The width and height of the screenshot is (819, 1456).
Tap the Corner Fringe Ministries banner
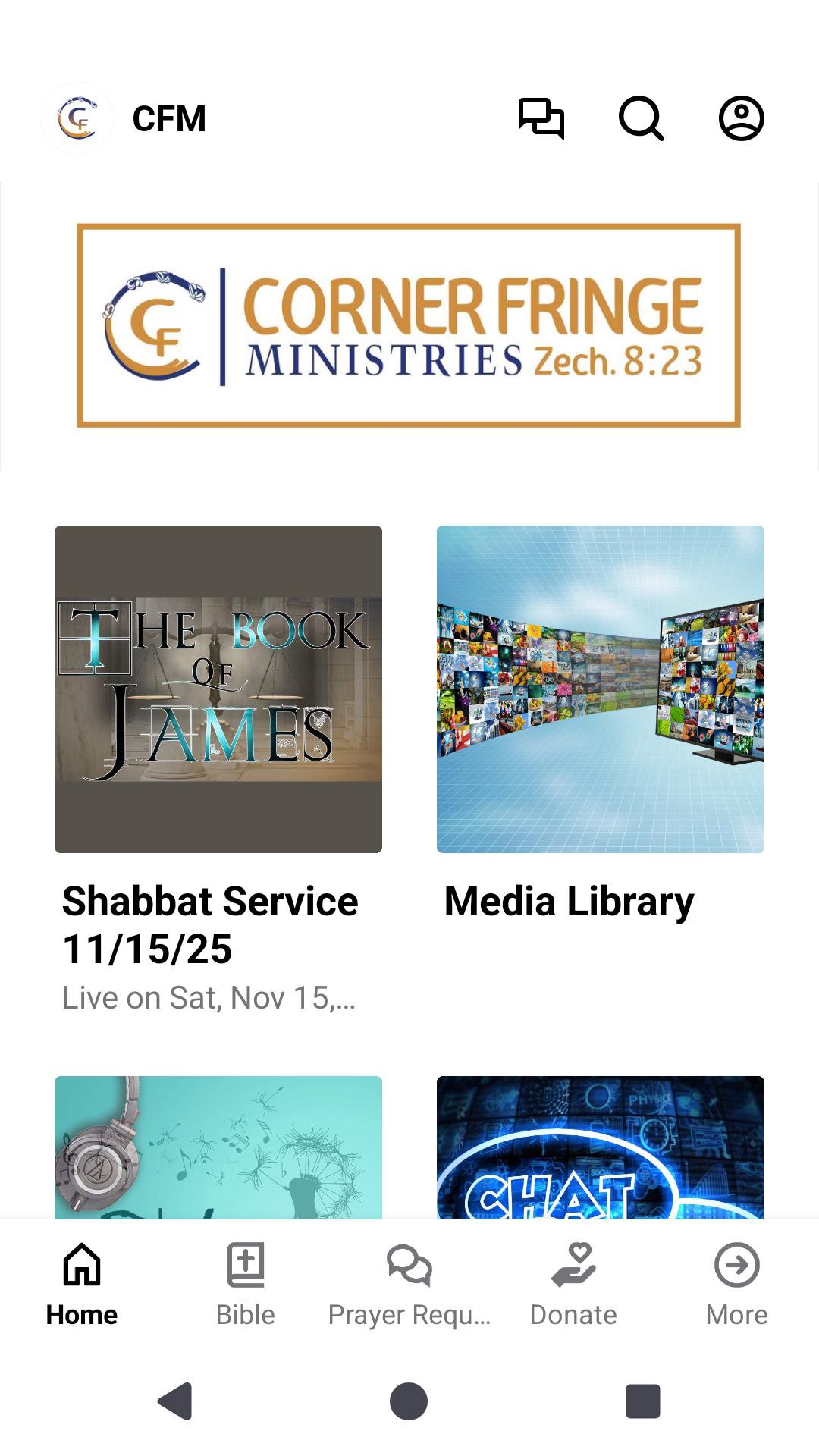pos(409,325)
